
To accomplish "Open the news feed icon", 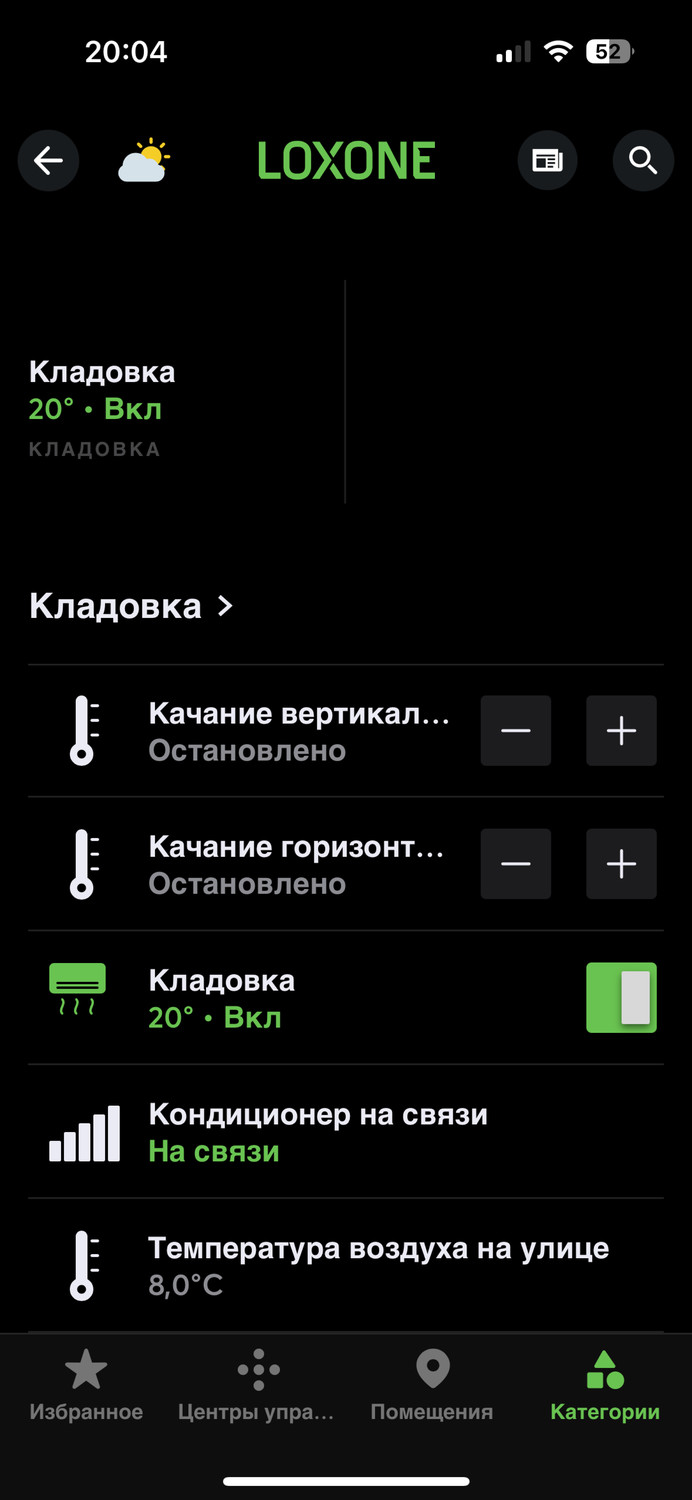I will pyautogui.click(x=547, y=161).
